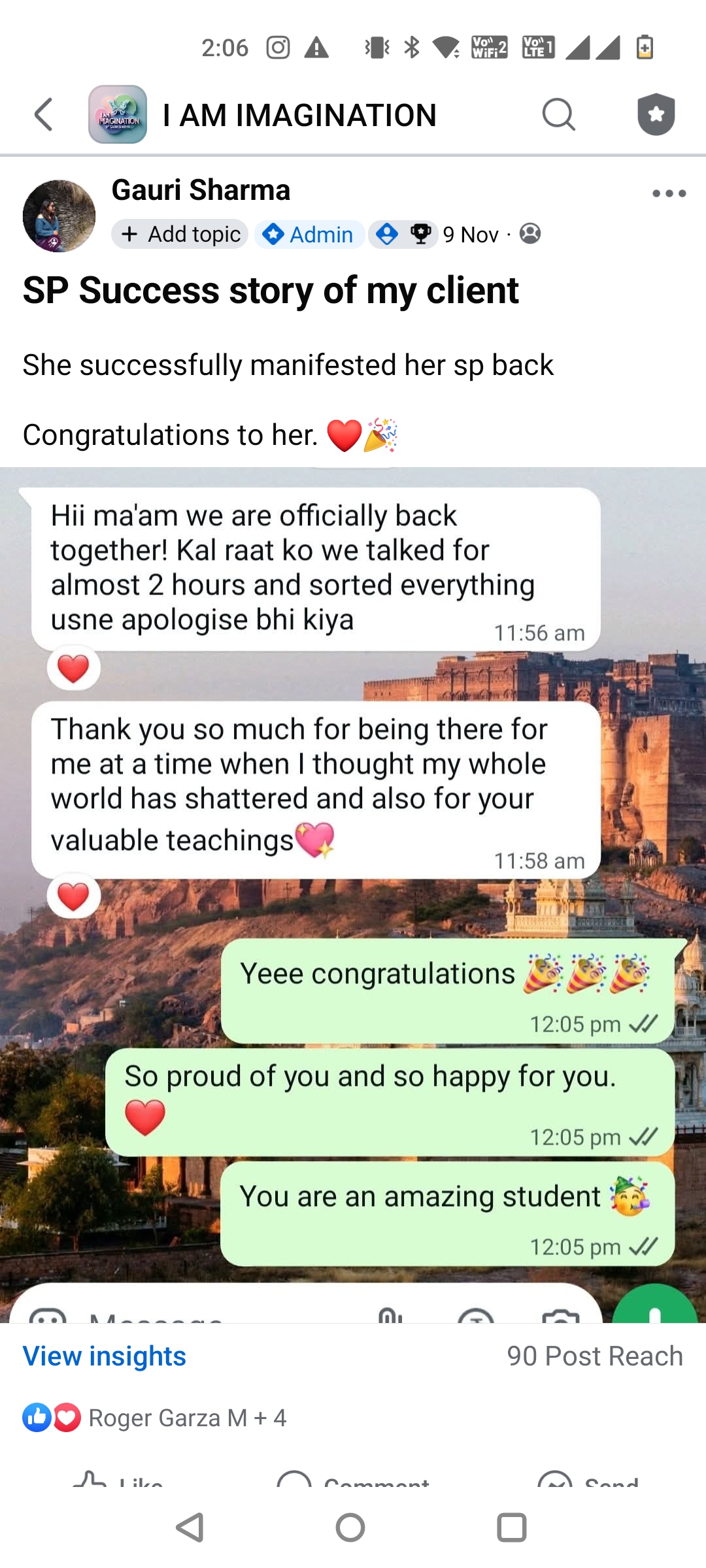The image size is (706, 1568).
Task: Open post options three-dot menu
Action: (x=669, y=193)
